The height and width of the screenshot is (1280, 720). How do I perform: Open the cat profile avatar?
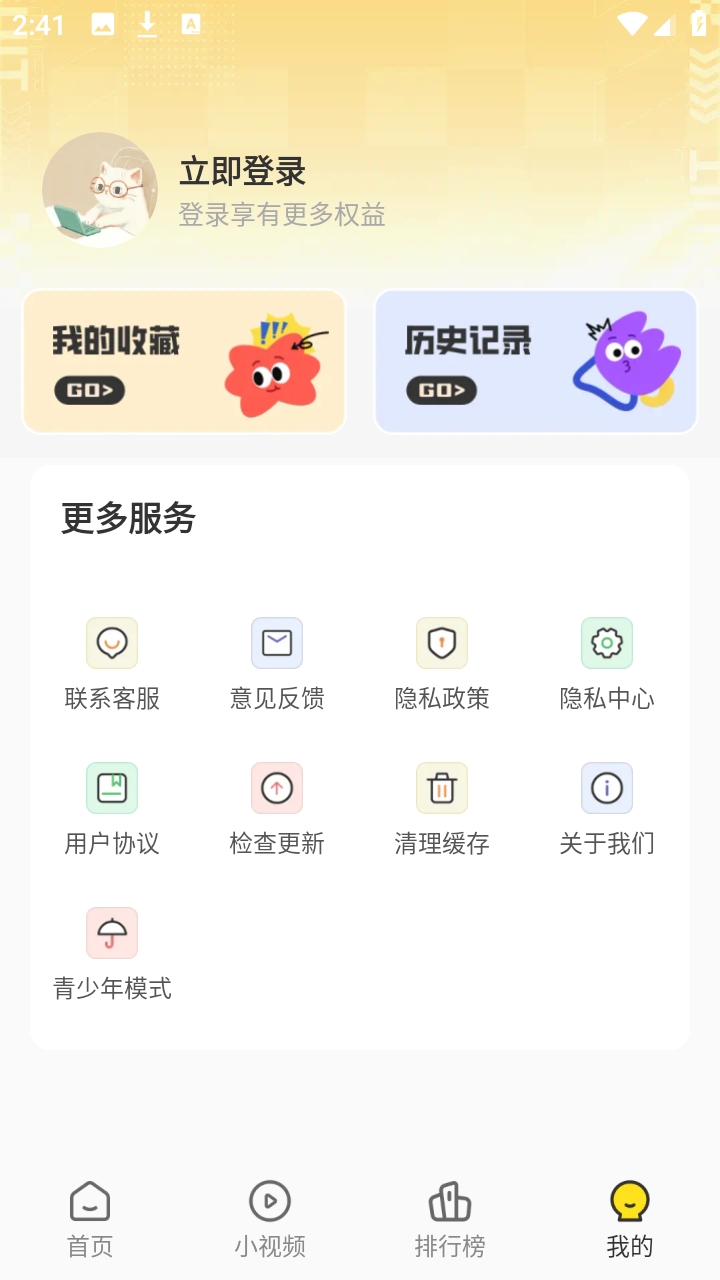click(100, 190)
